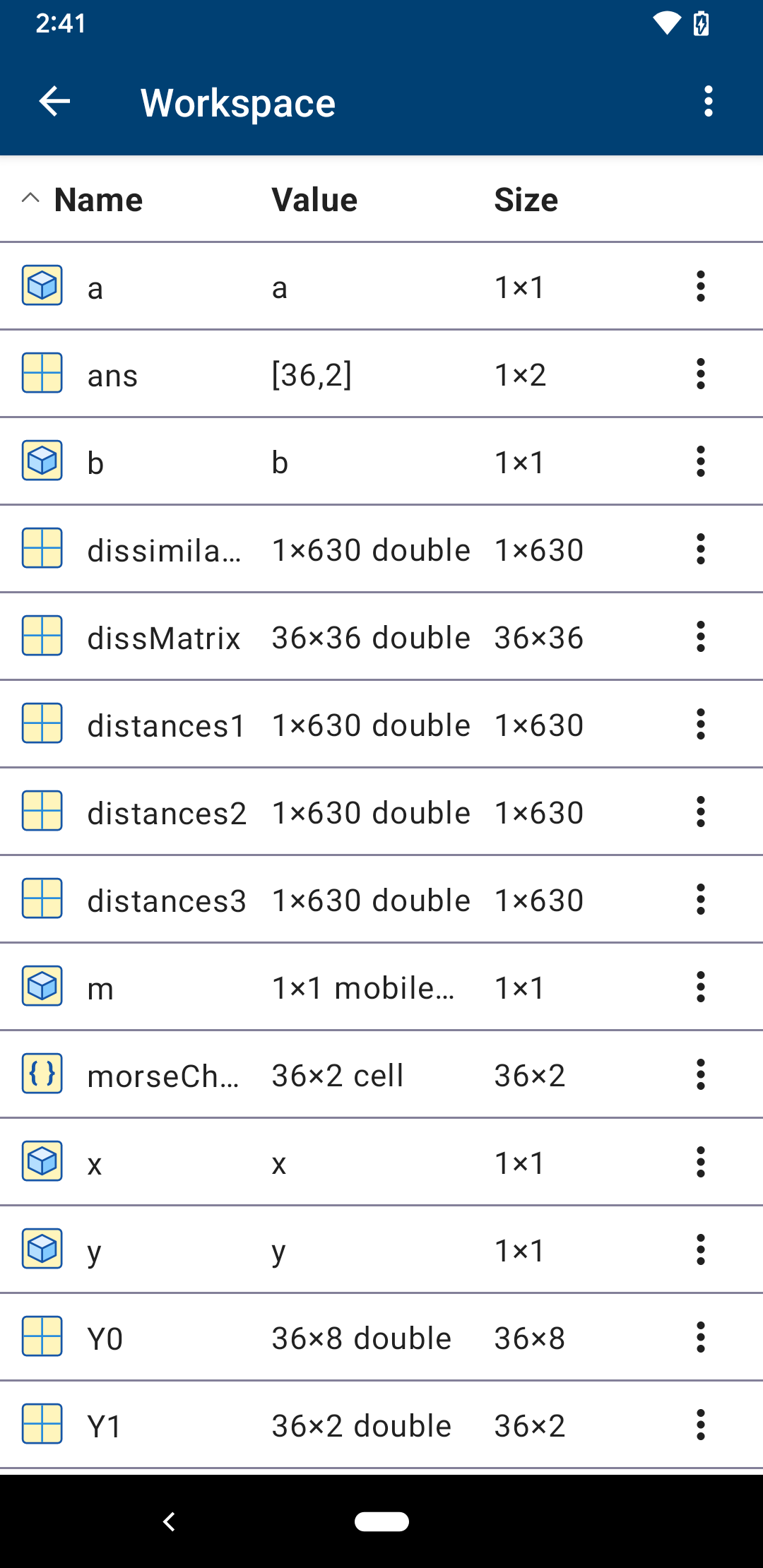Click the matrix icon beside distances1
The height and width of the screenshot is (1568, 763).
pos(42,723)
